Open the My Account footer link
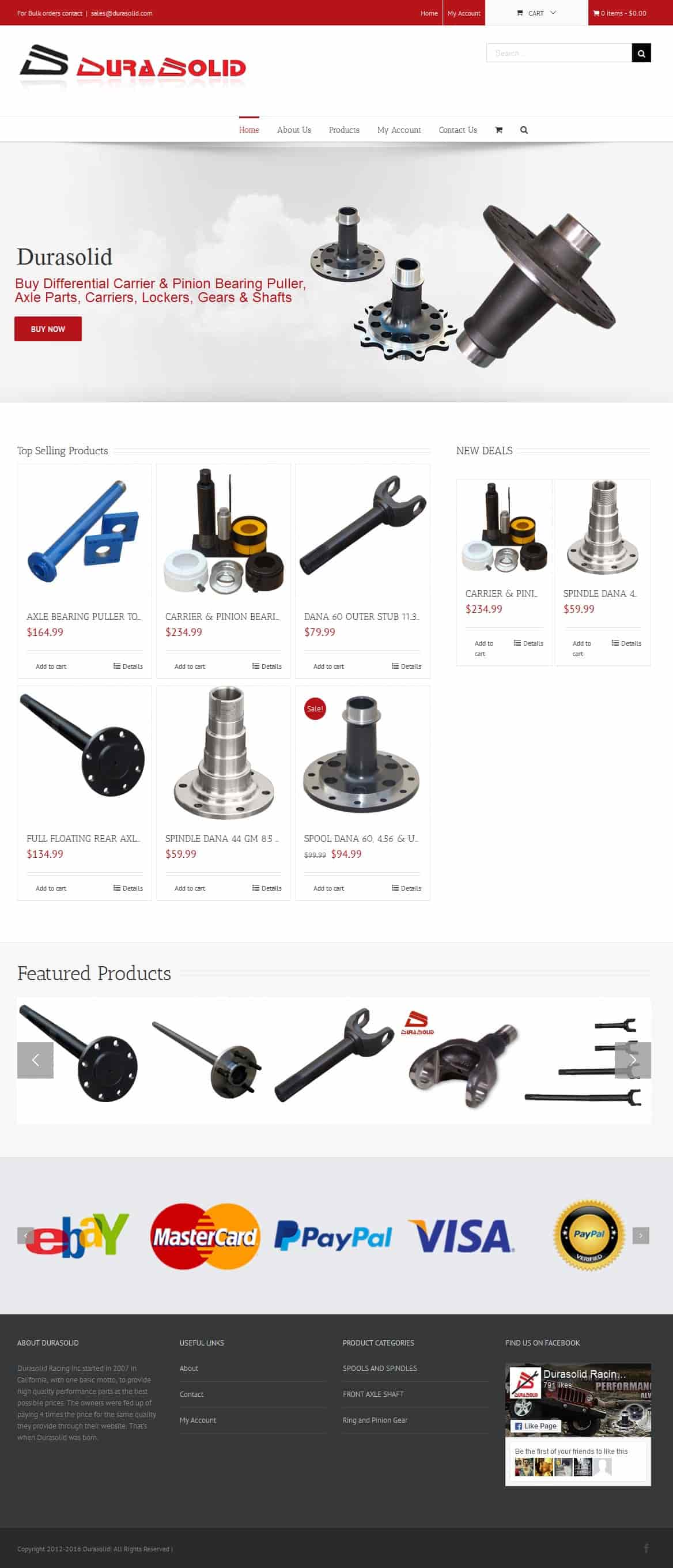Image resolution: width=673 pixels, height=1568 pixels. tap(198, 1420)
